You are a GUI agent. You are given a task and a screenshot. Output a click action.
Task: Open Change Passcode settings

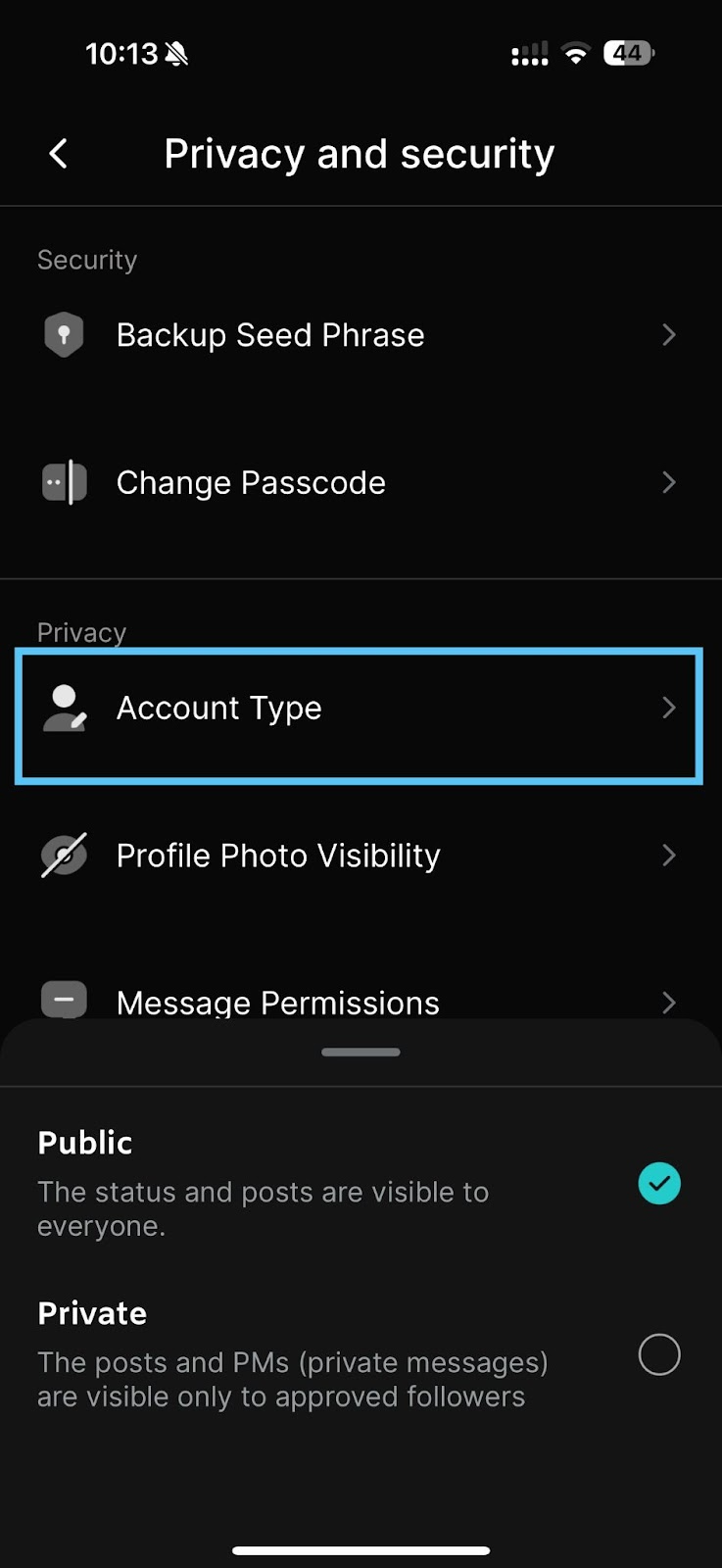click(x=359, y=482)
